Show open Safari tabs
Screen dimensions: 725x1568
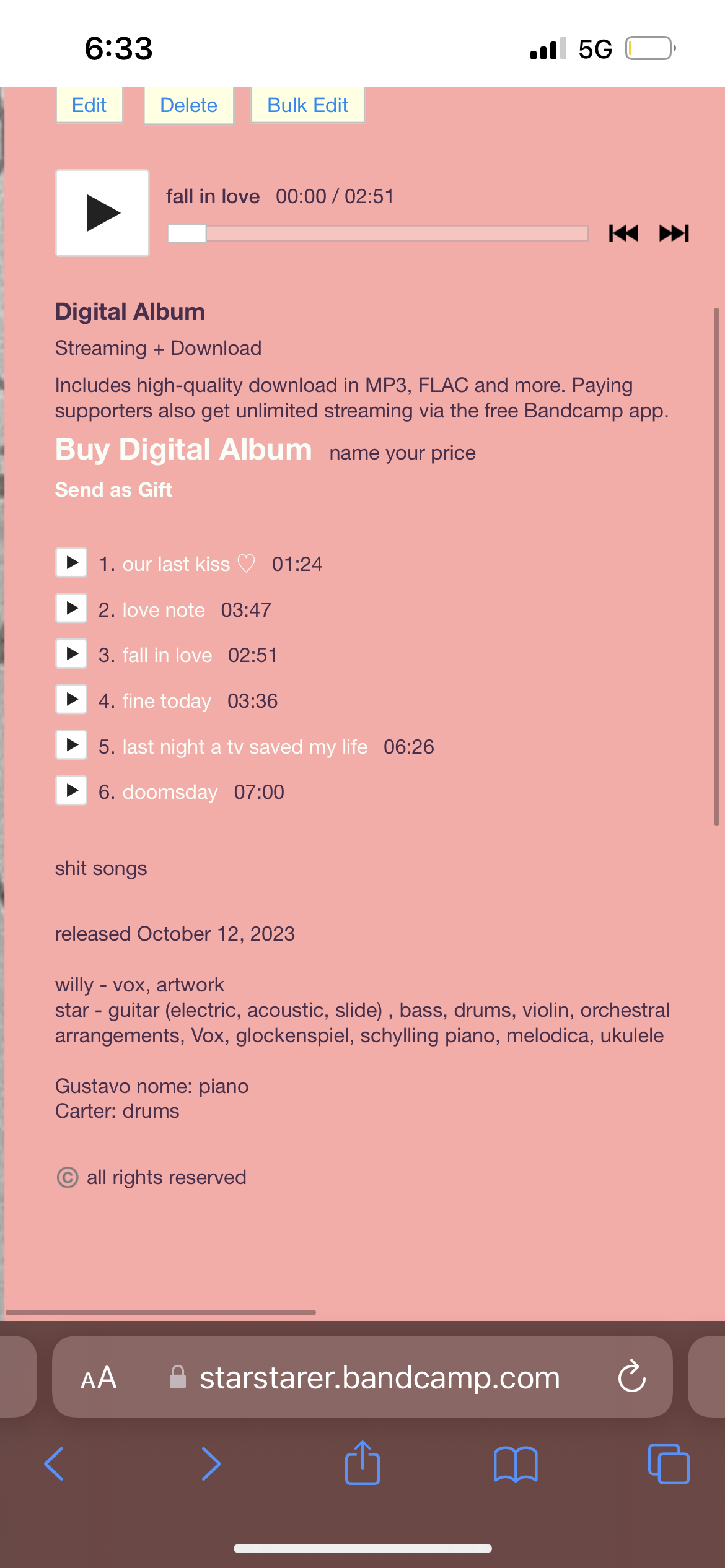[668, 1464]
